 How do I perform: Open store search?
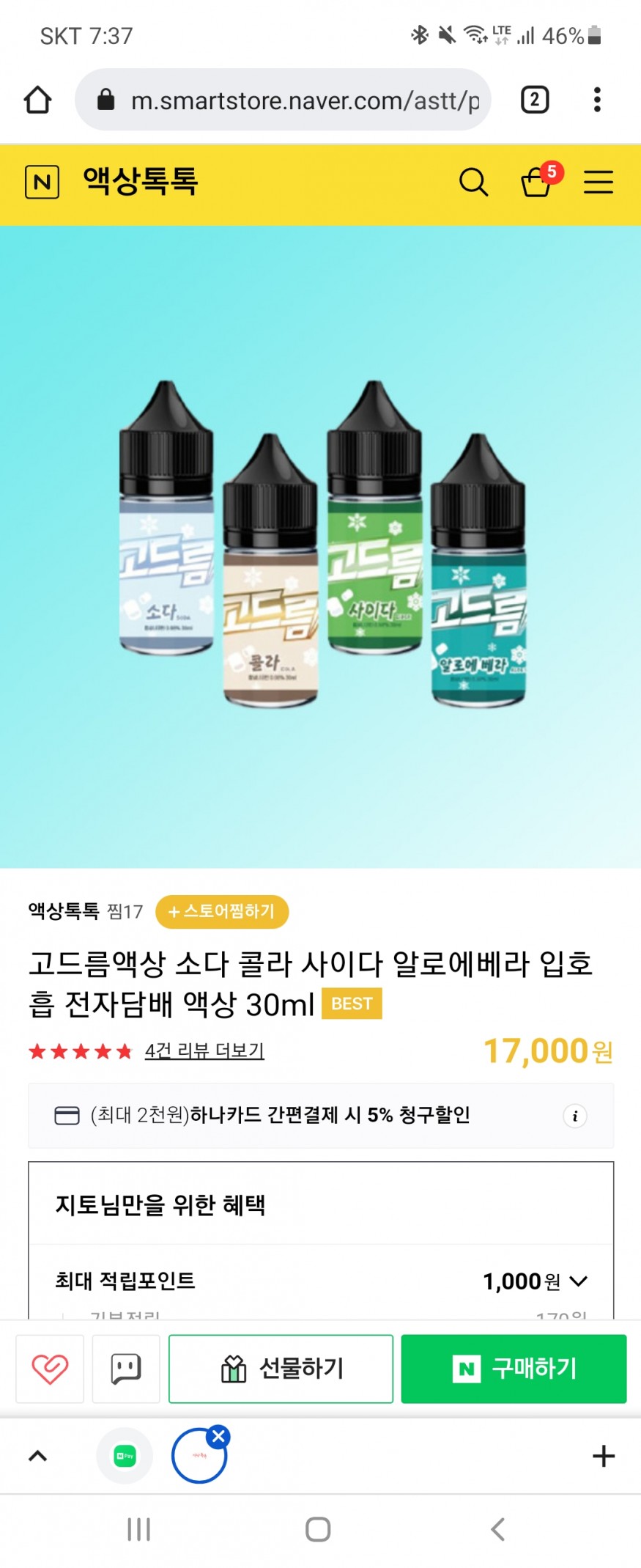click(x=473, y=182)
